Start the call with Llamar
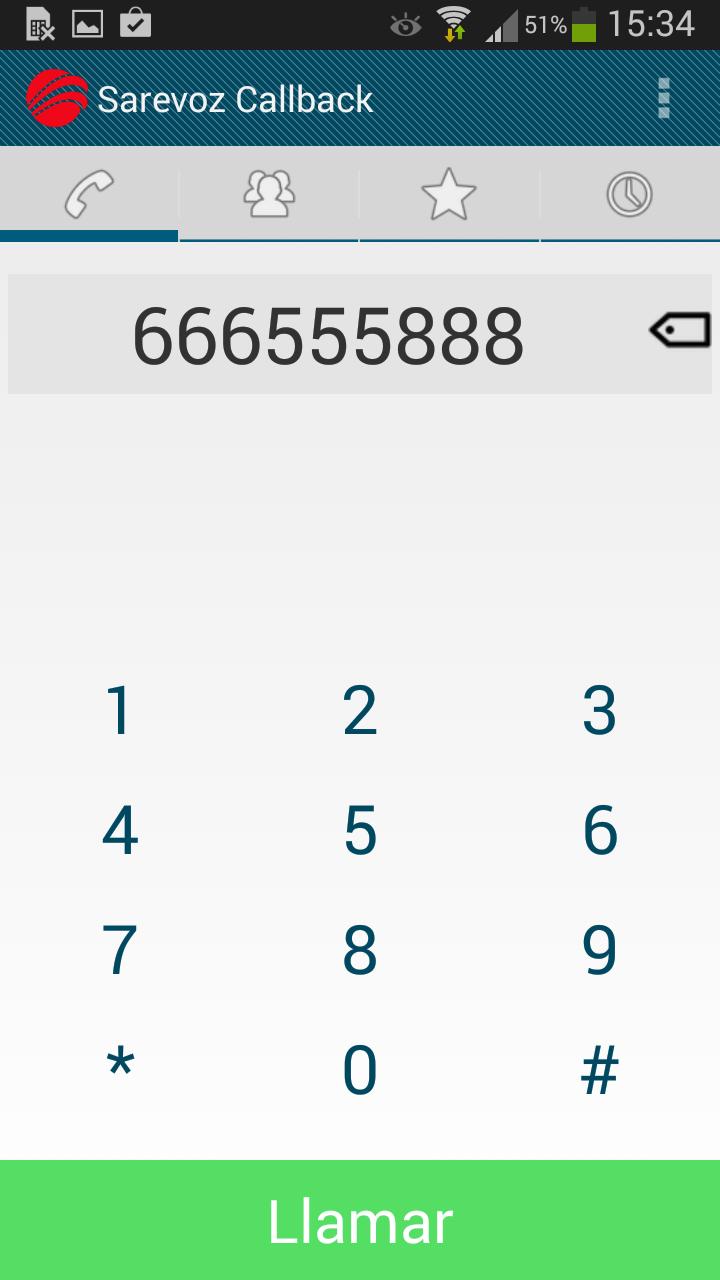 360,1220
